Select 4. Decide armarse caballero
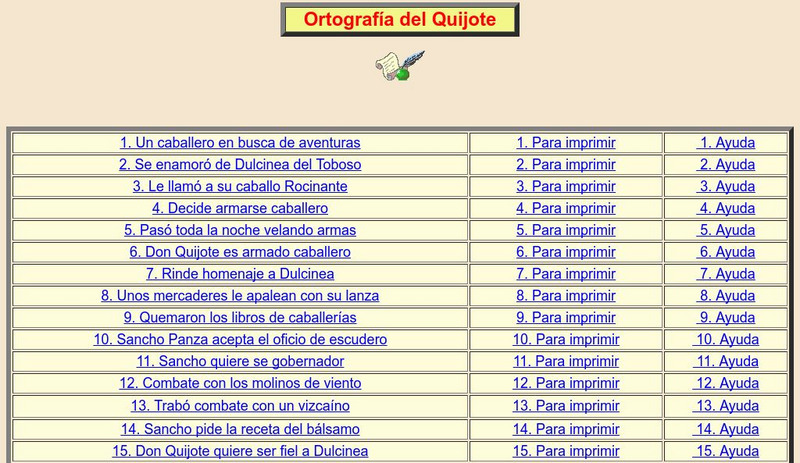 [x=240, y=209]
